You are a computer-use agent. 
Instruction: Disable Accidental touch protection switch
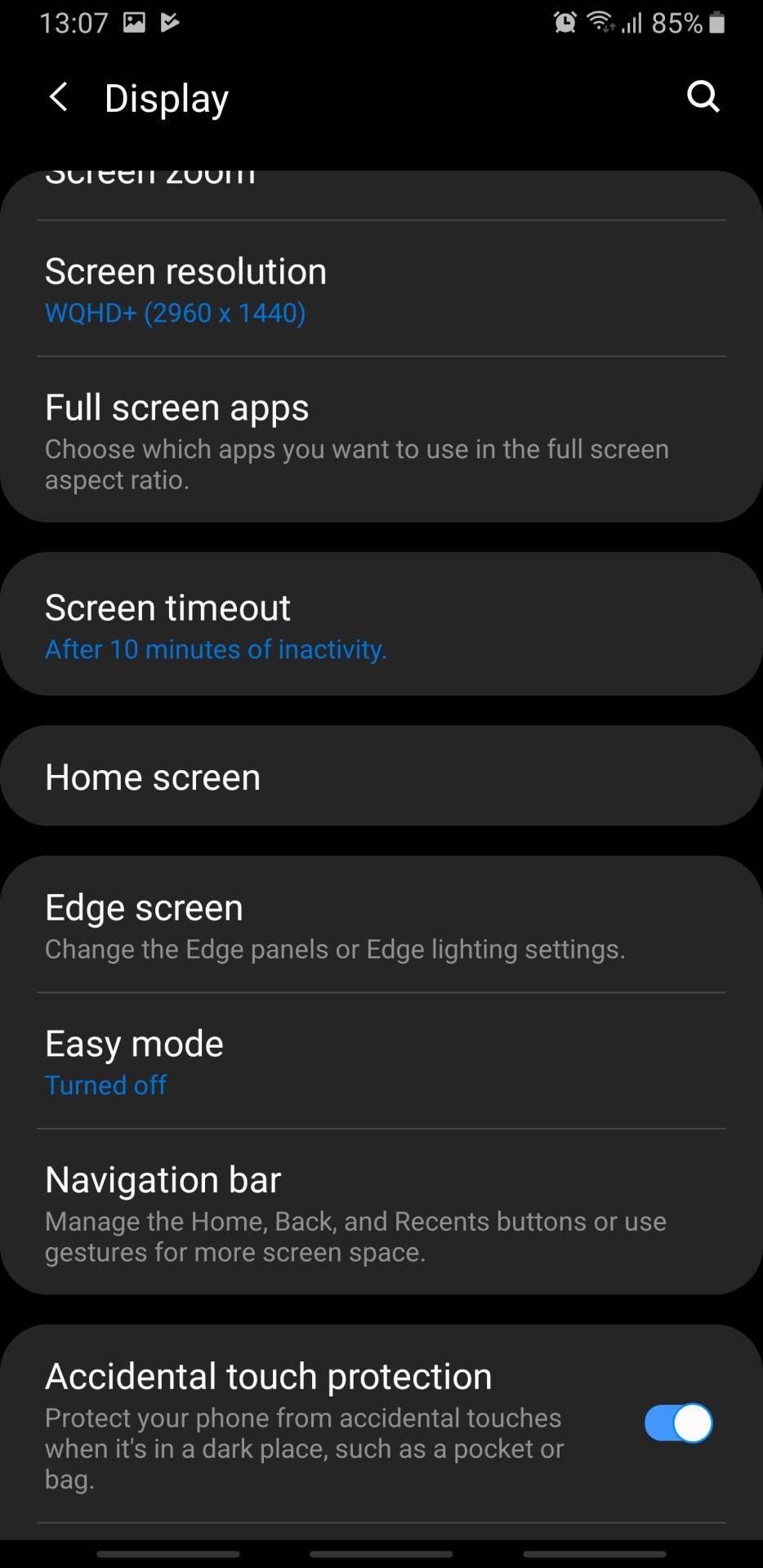pyautogui.click(x=678, y=1423)
